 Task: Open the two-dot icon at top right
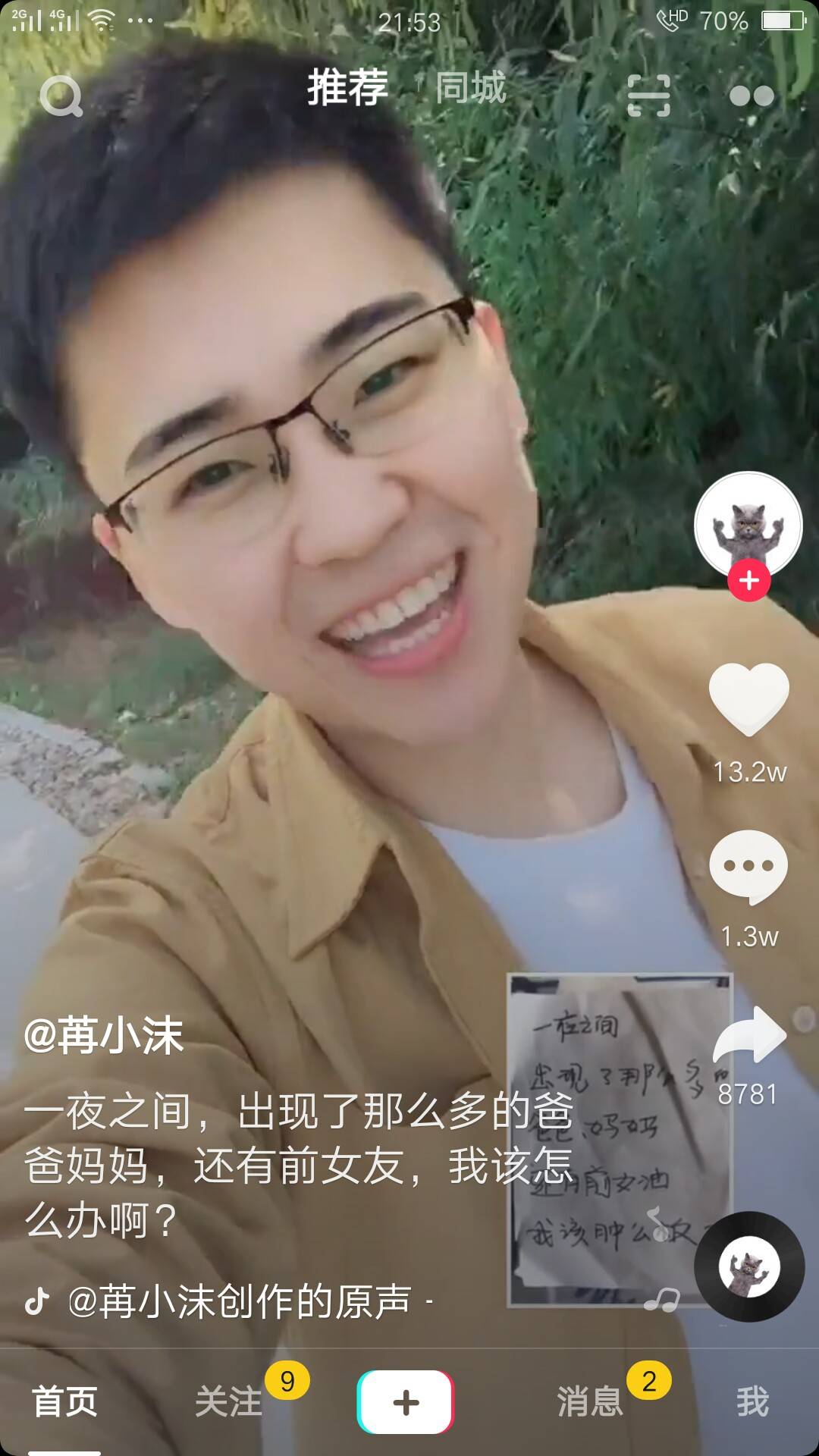pyautogui.click(x=751, y=96)
